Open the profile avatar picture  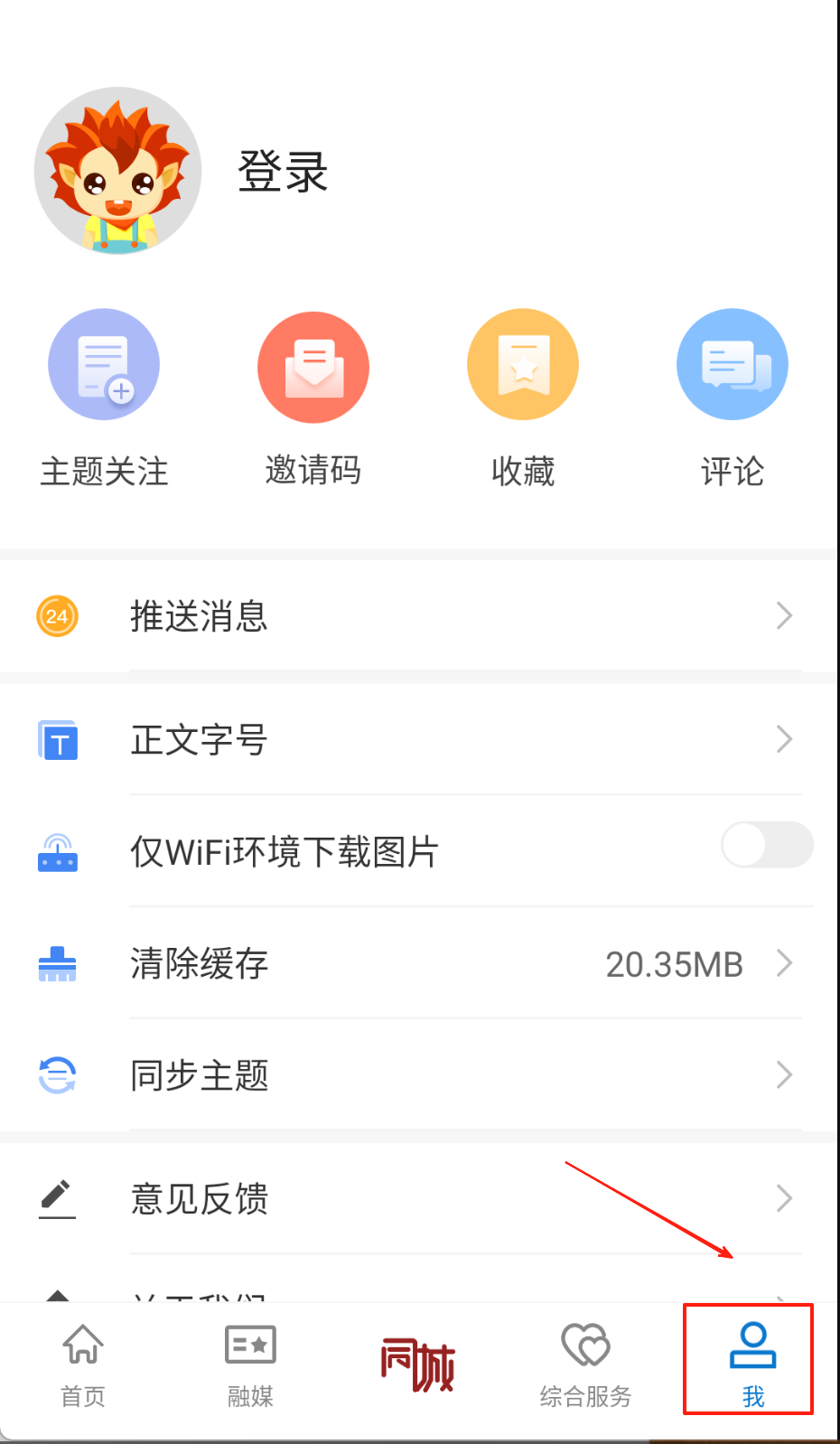click(117, 171)
